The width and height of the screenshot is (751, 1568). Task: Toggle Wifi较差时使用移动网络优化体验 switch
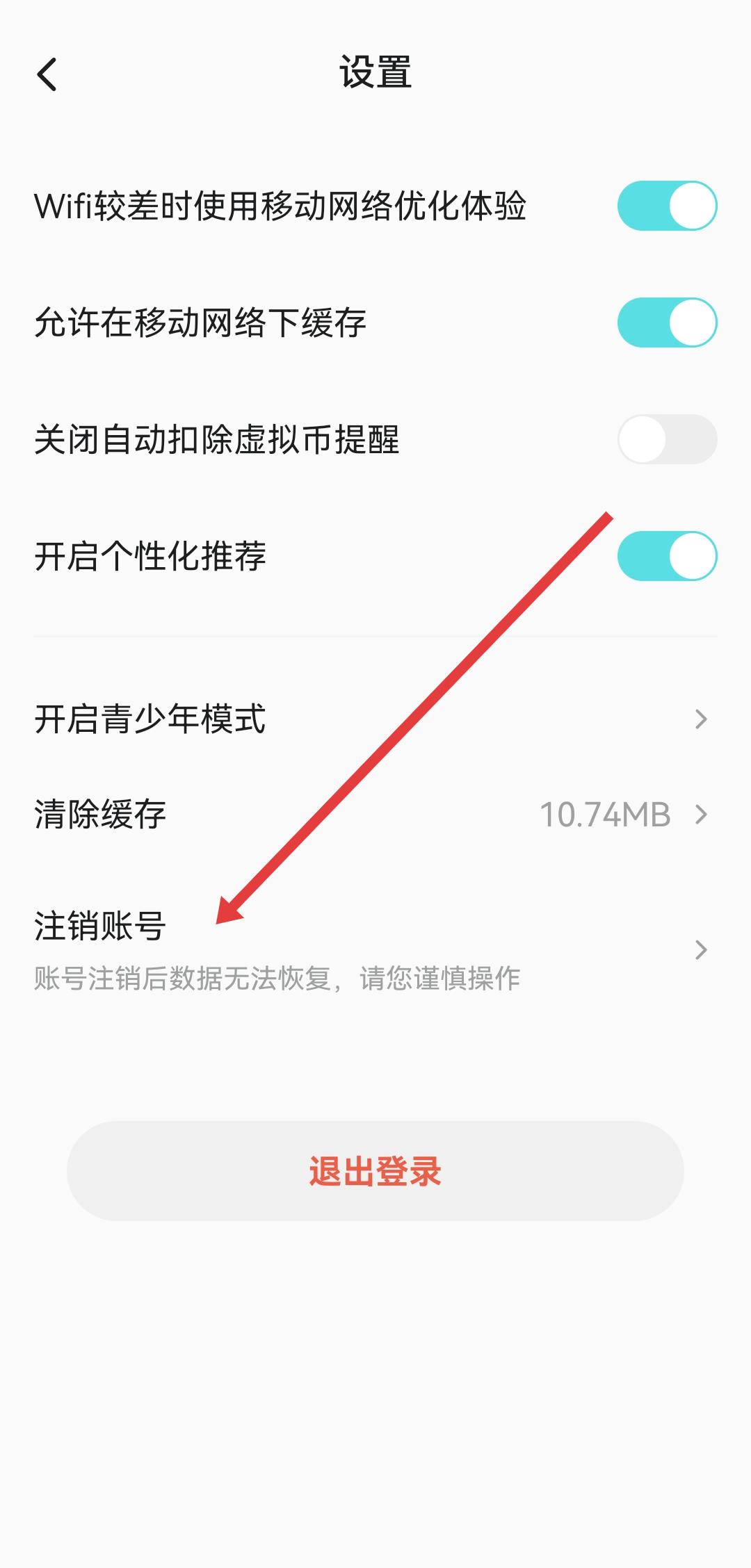click(667, 206)
